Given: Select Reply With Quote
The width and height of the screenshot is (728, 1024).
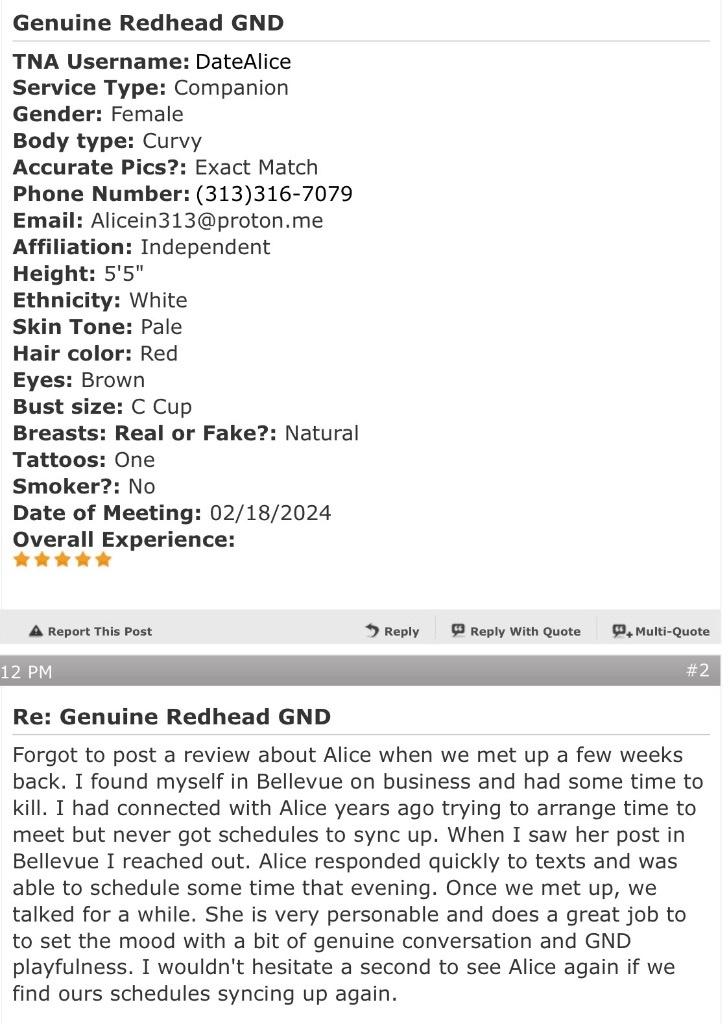Looking at the screenshot, I should pyautogui.click(x=515, y=631).
